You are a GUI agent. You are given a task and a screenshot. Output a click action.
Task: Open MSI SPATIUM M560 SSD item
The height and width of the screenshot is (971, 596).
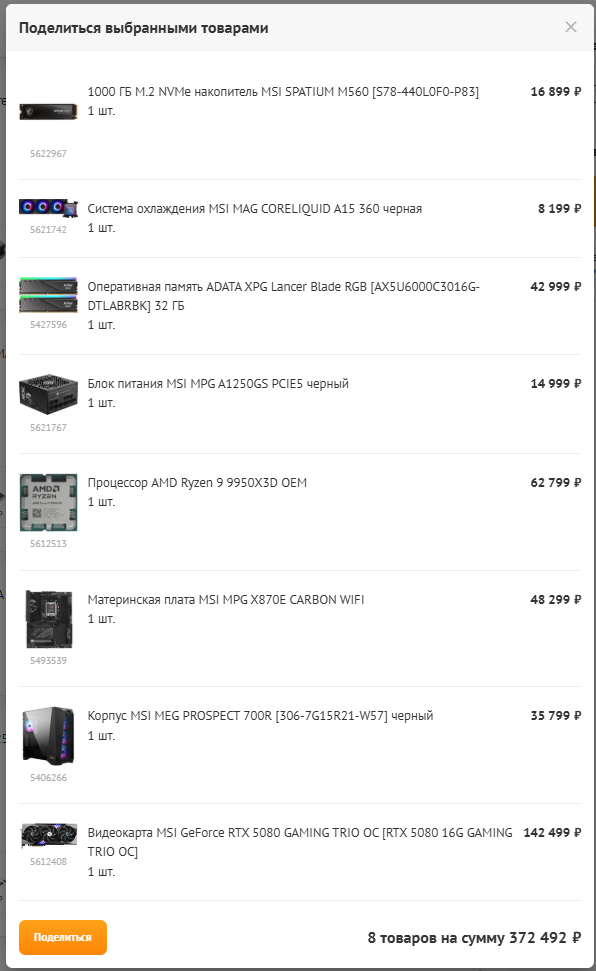pos(283,92)
